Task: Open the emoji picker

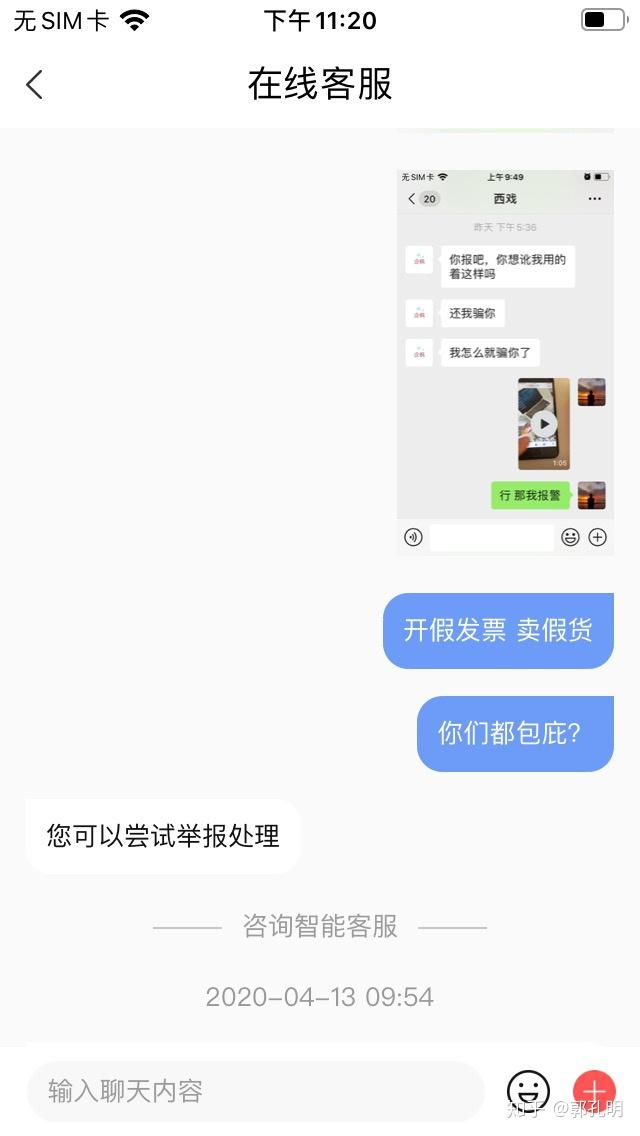Action: click(528, 1091)
